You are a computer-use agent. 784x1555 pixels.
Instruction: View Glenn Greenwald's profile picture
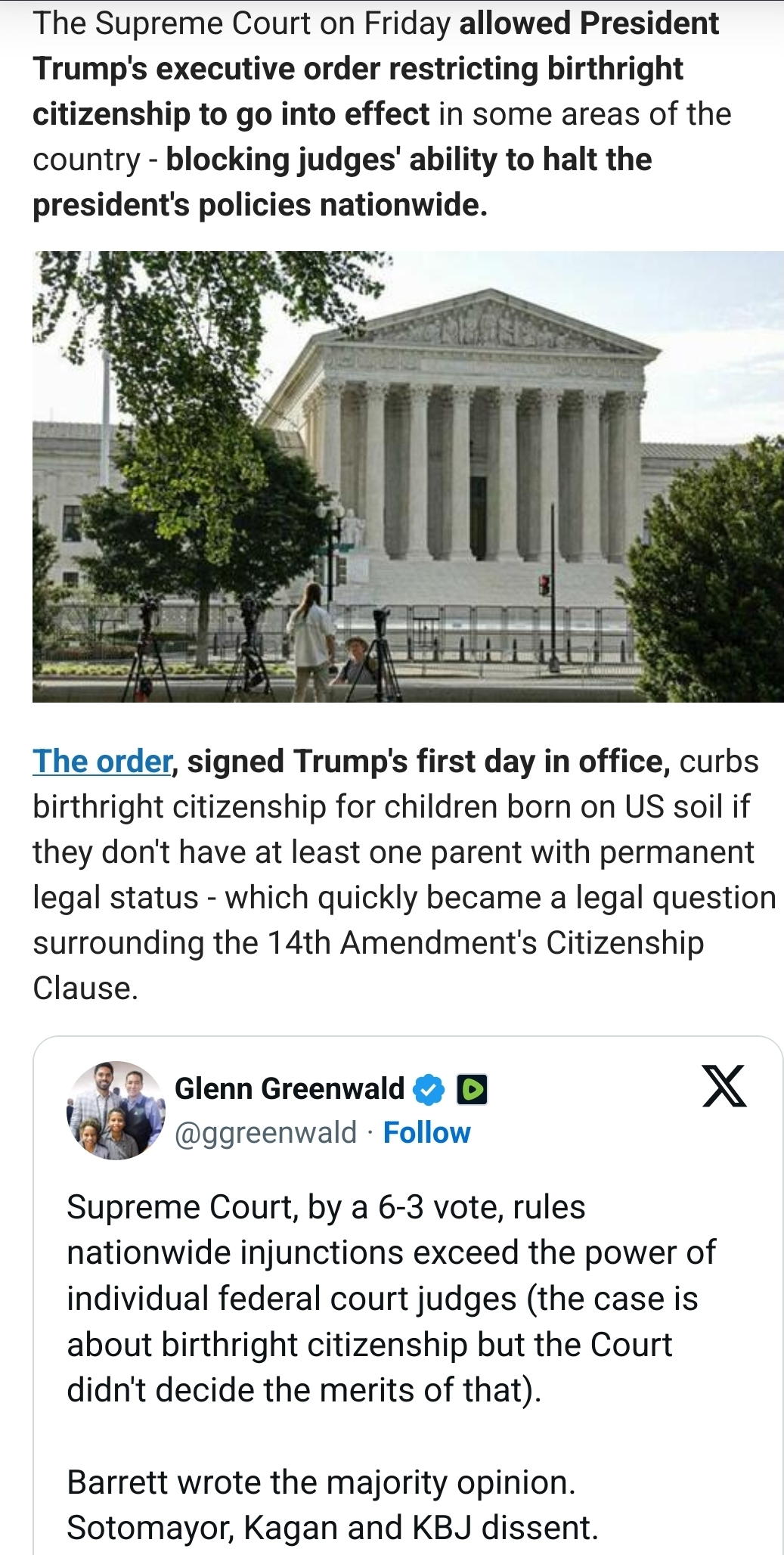tap(116, 1110)
